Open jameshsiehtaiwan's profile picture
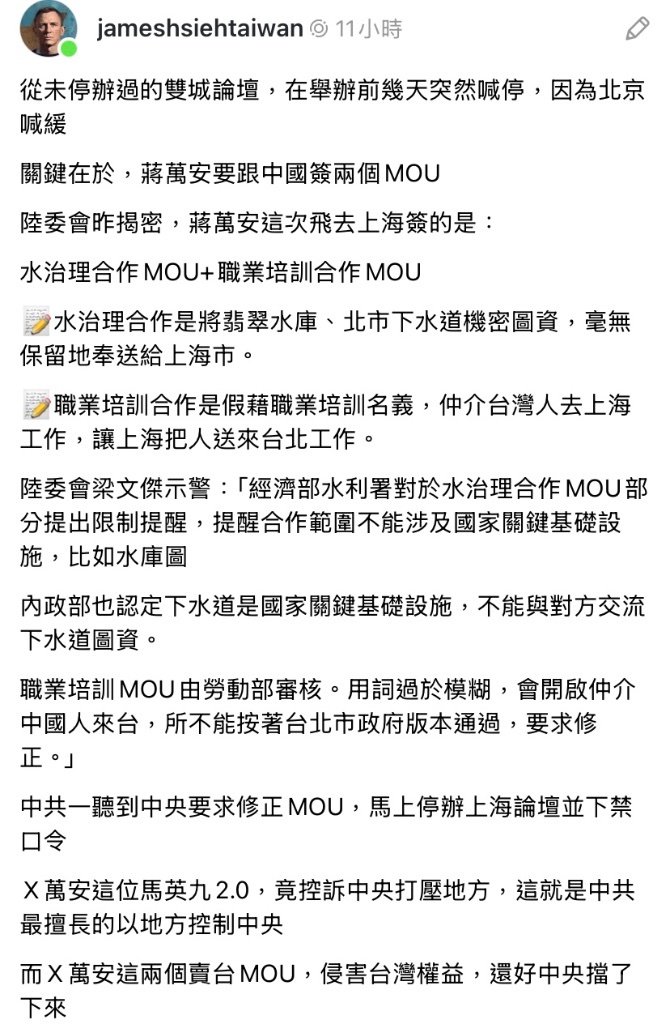 click(x=48, y=29)
